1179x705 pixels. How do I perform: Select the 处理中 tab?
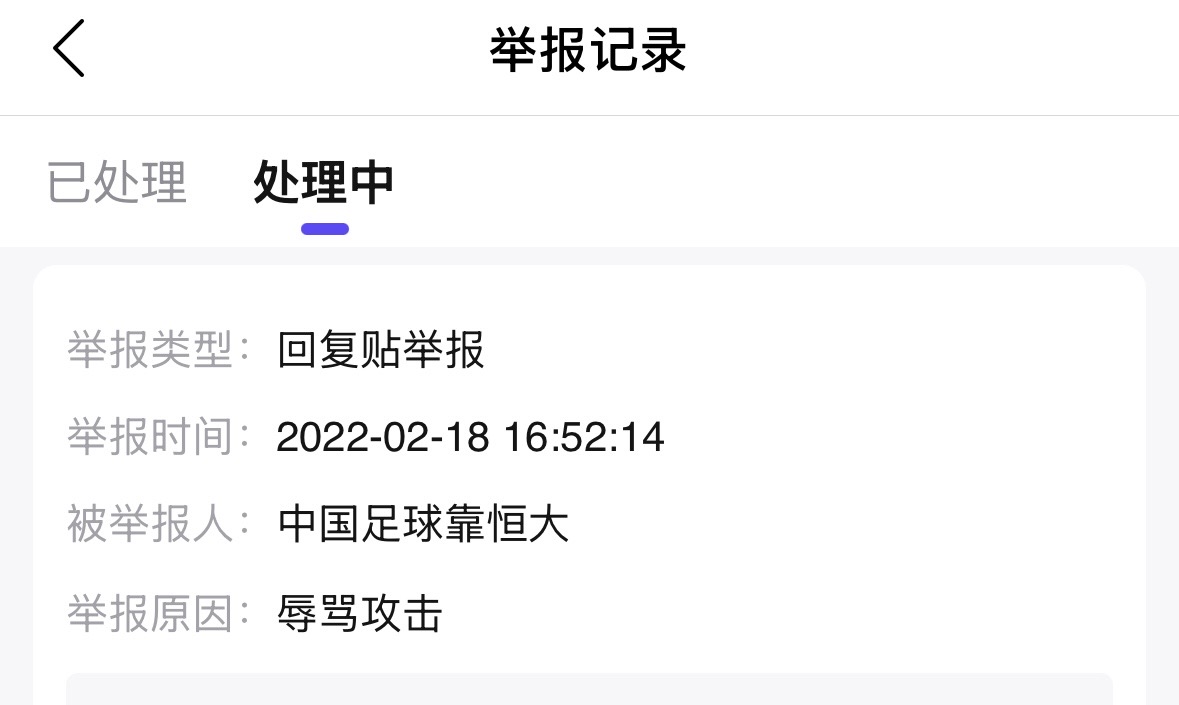324,183
